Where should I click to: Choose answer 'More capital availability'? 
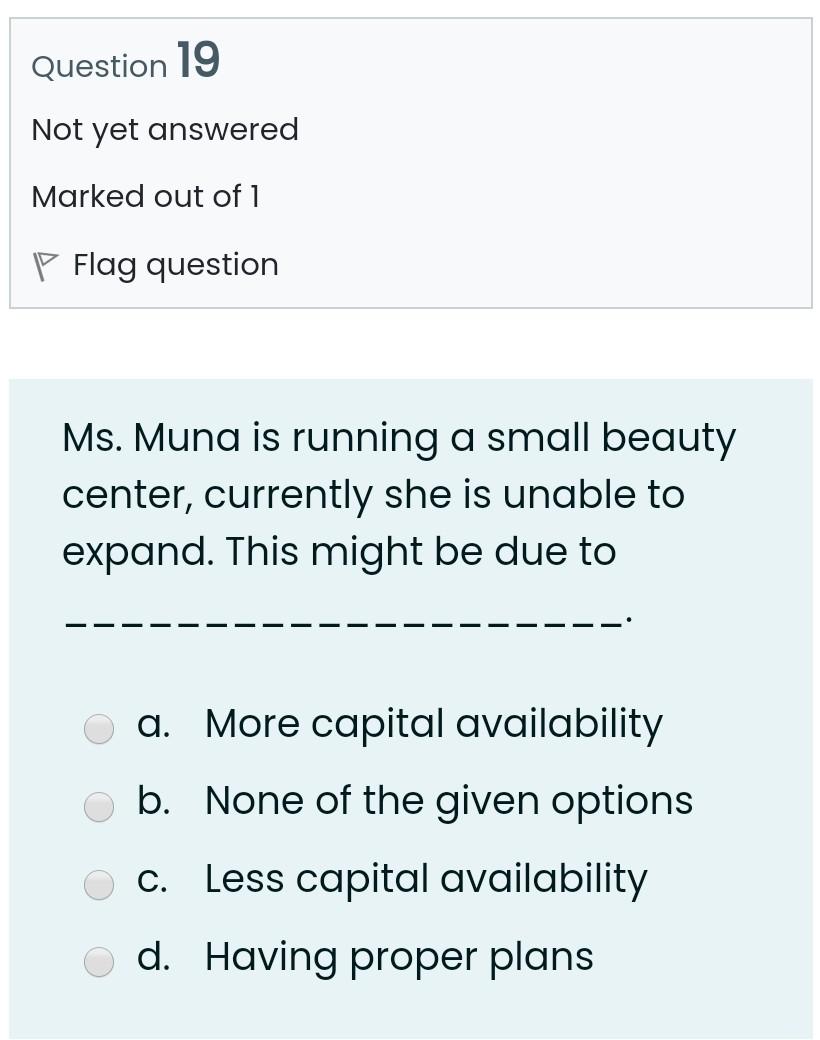click(434, 723)
